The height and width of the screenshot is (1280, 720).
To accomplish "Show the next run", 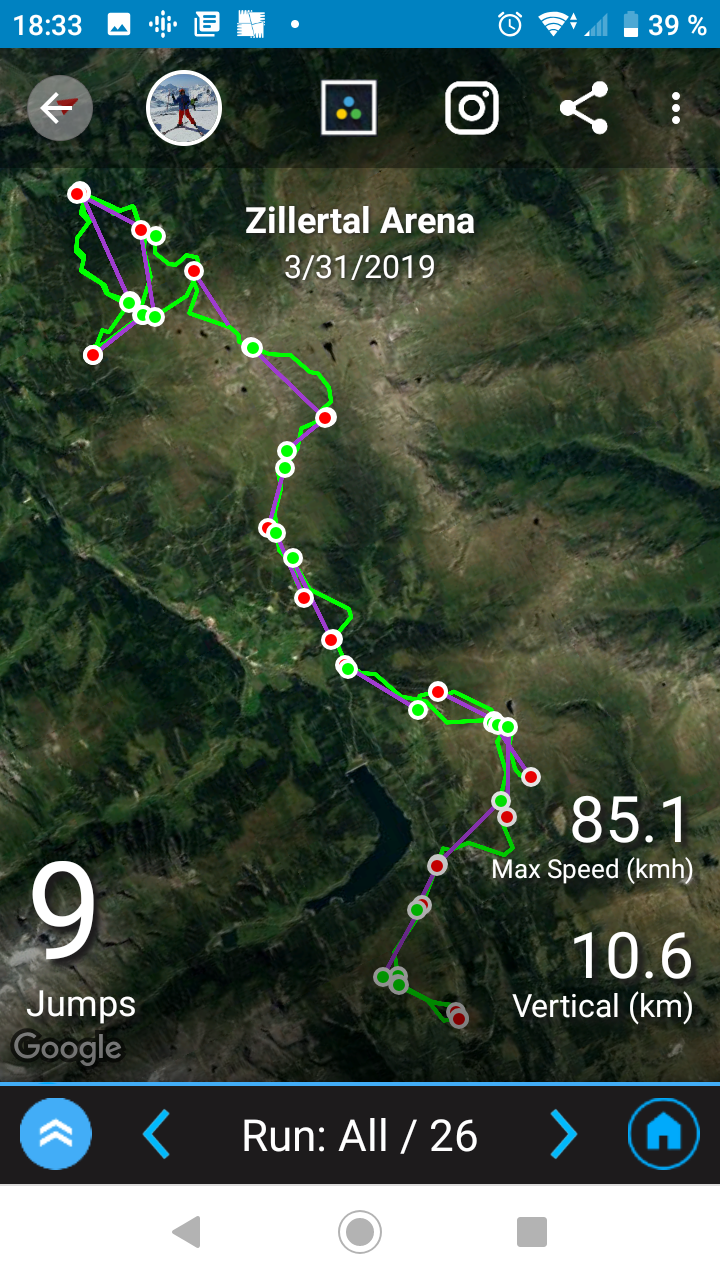I will [x=564, y=1135].
